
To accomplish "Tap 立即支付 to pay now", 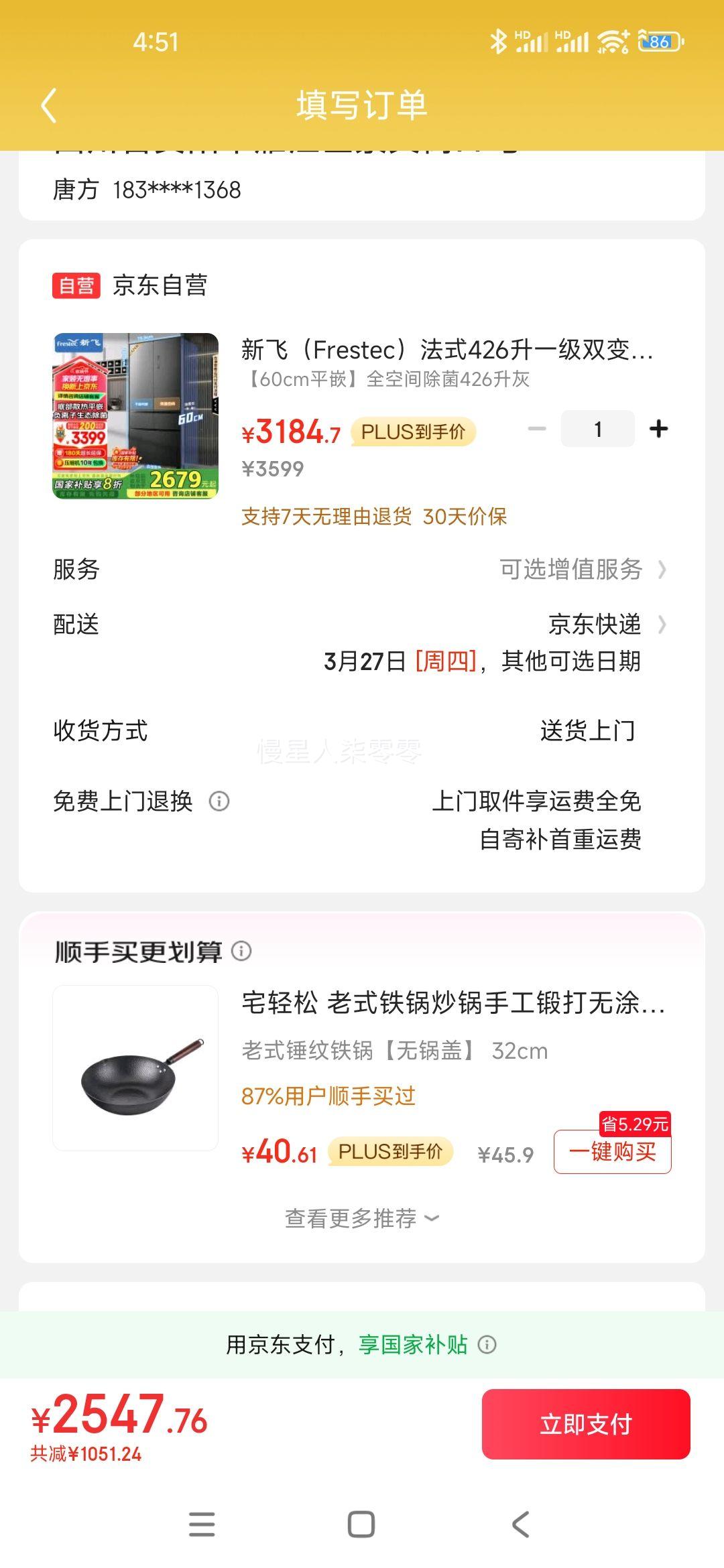I will 586,1424.
